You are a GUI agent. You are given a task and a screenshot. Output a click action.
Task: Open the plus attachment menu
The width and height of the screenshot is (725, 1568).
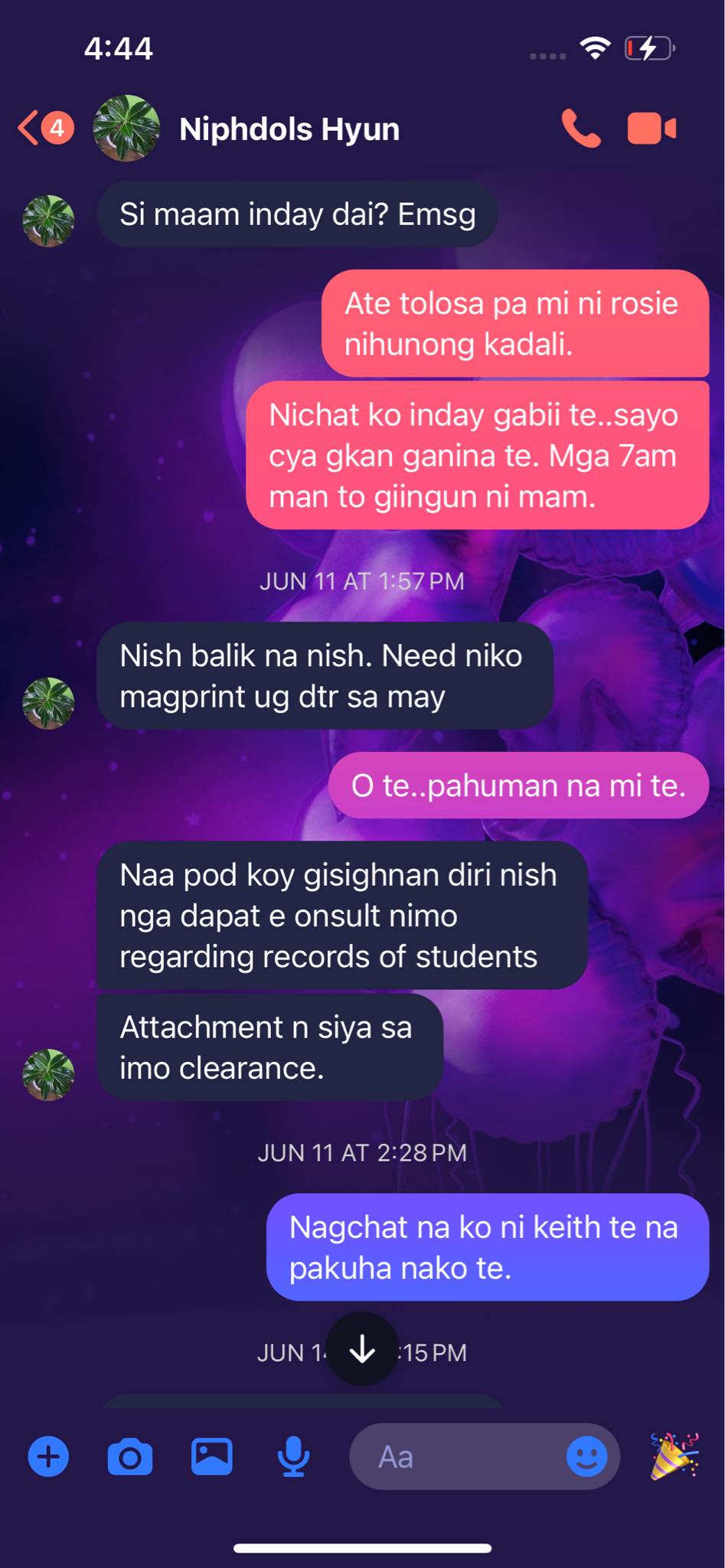[48, 1456]
